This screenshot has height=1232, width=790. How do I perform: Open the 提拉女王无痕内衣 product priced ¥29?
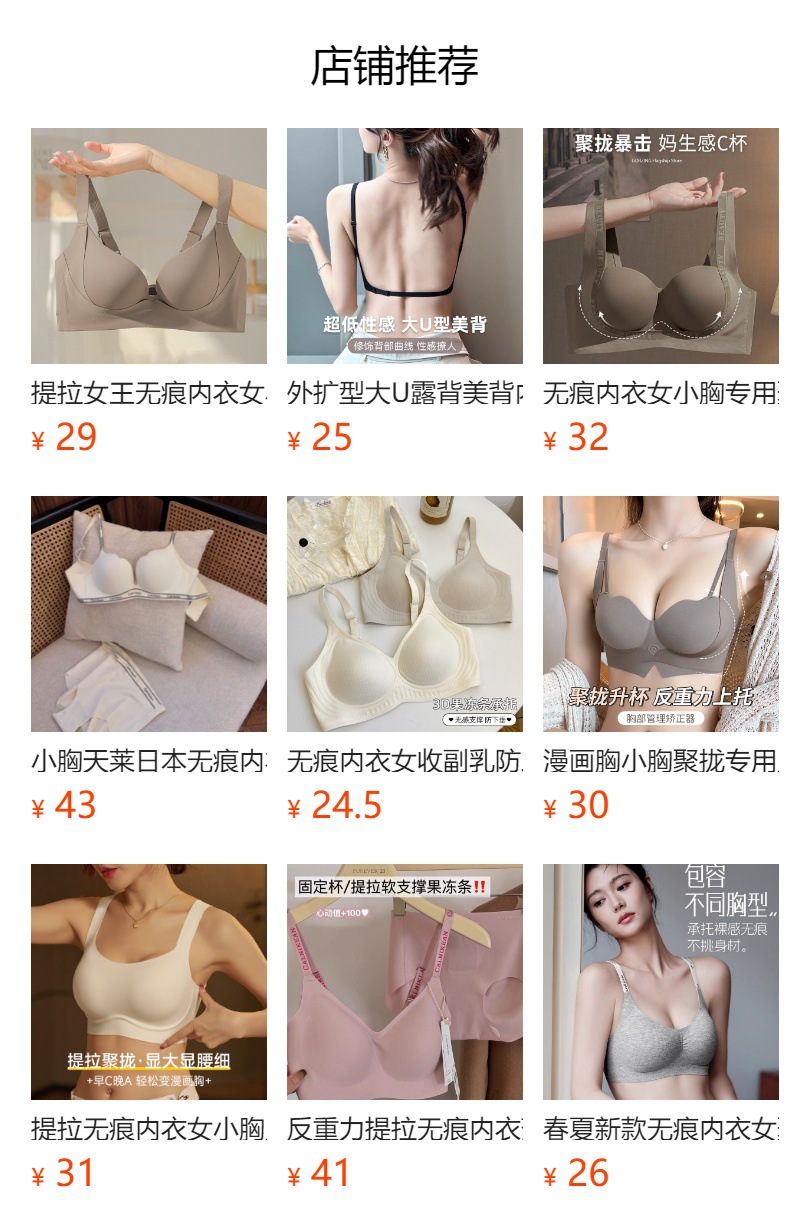point(149,246)
